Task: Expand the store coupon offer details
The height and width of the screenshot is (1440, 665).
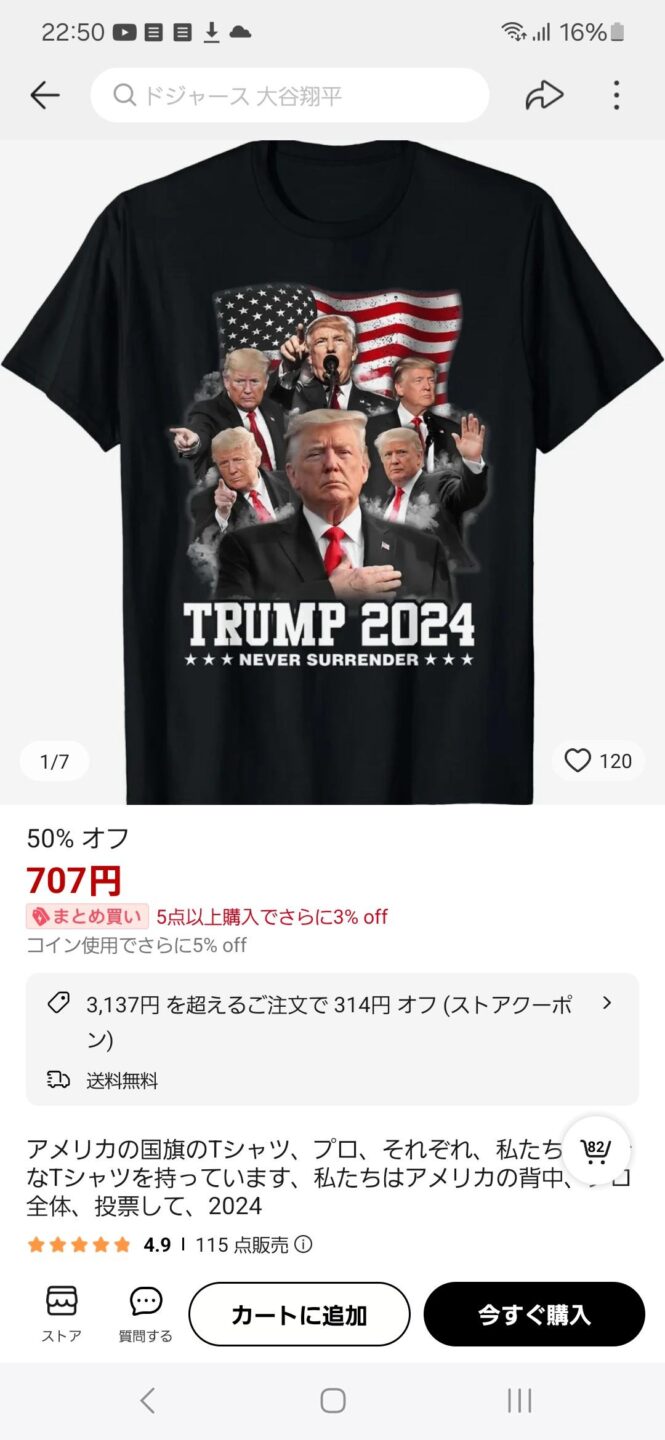Action: tap(606, 1003)
